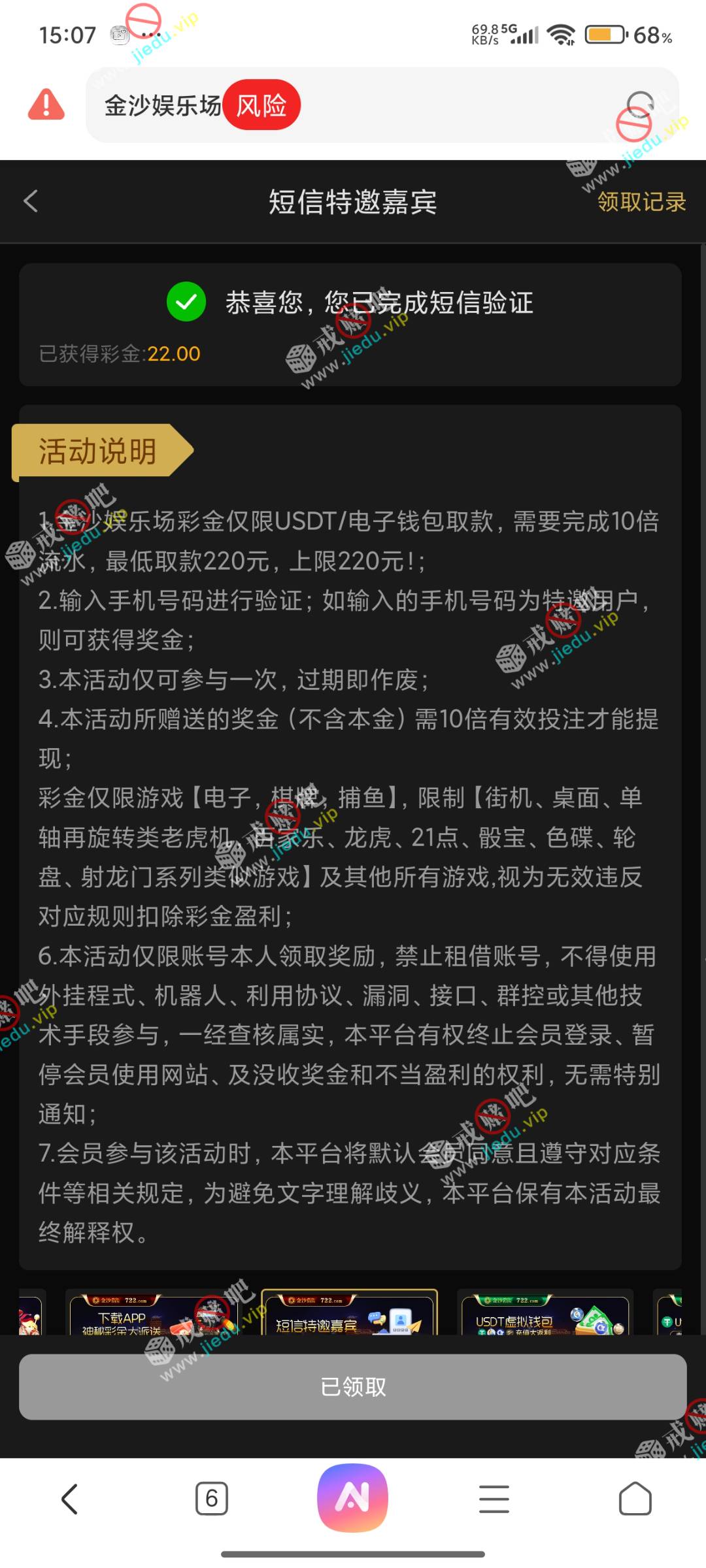Open the browser tab switcher showing 6
The width and height of the screenshot is (706, 1568).
[x=212, y=1499]
